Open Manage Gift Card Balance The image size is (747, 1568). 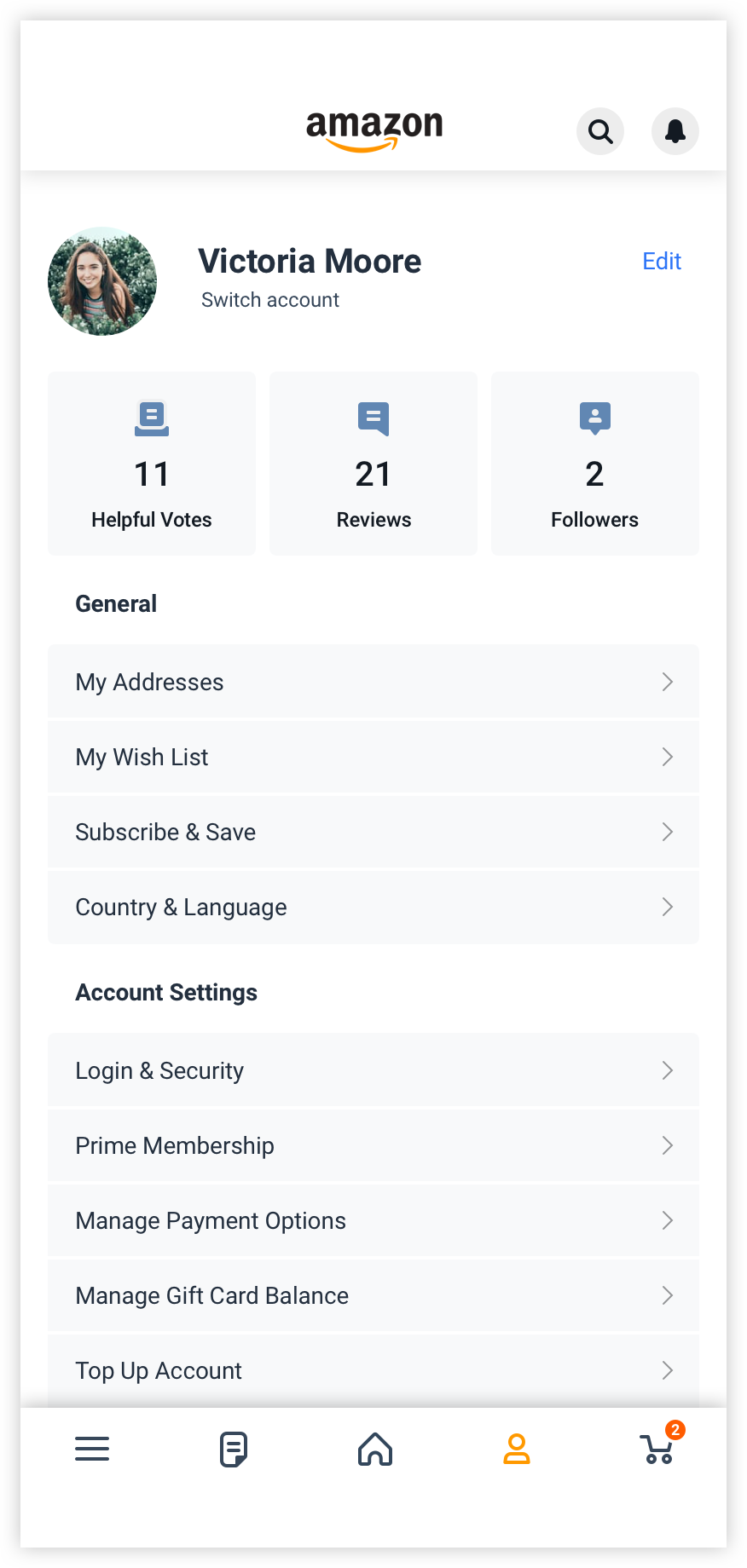[373, 1295]
